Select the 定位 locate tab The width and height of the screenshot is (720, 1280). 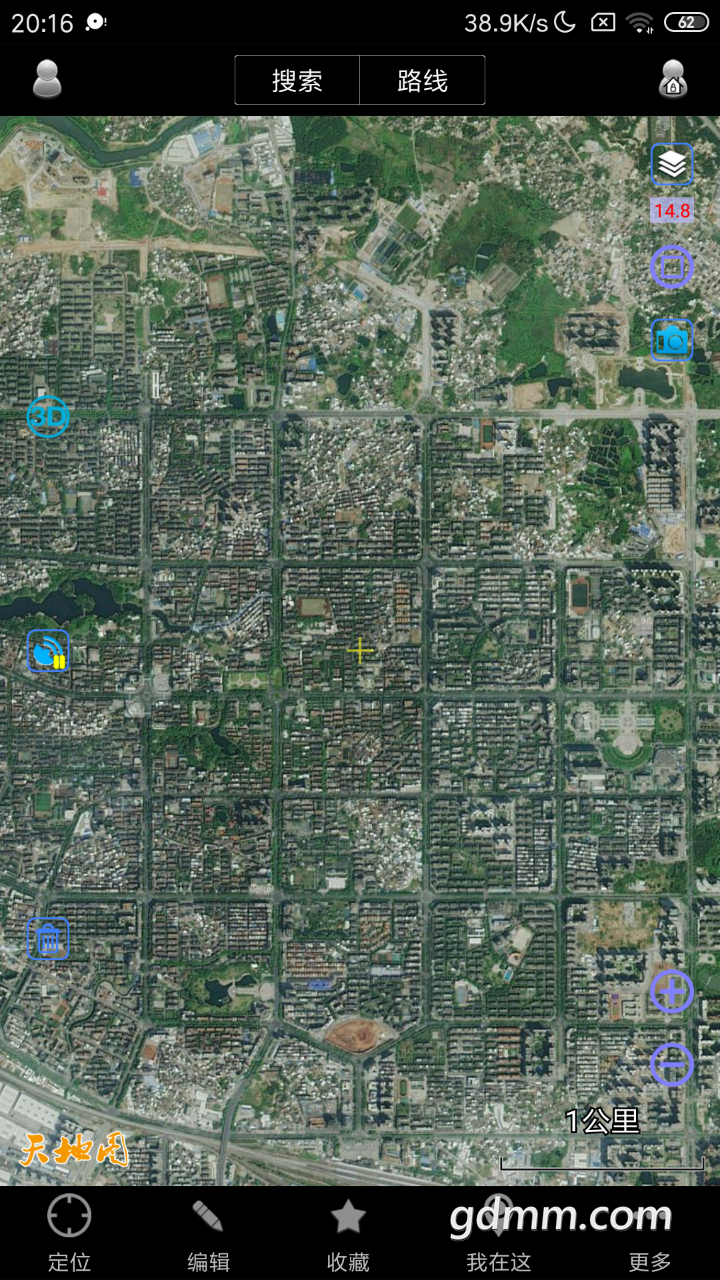point(69,1233)
